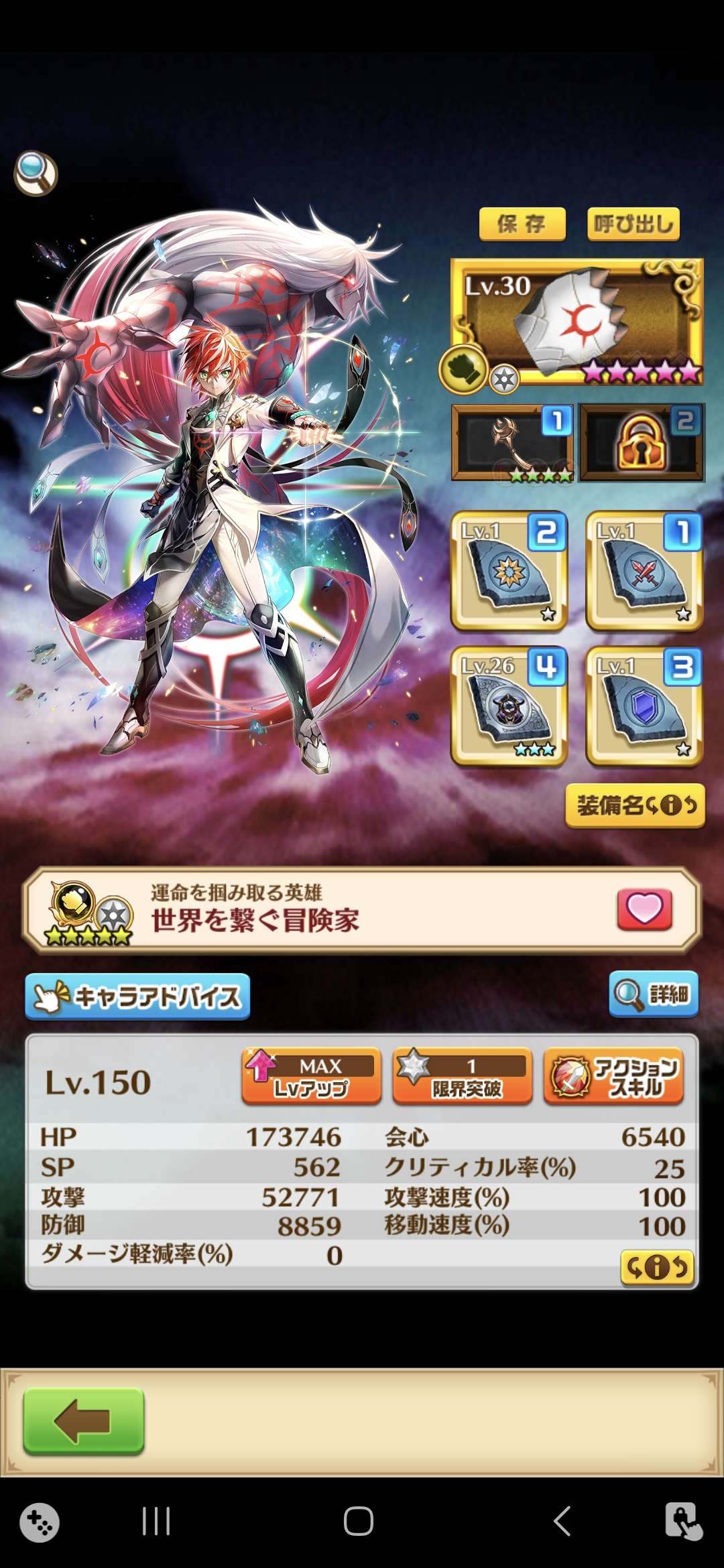Open accessory slot 1
This screenshot has width=724, height=1568.
(x=512, y=442)
